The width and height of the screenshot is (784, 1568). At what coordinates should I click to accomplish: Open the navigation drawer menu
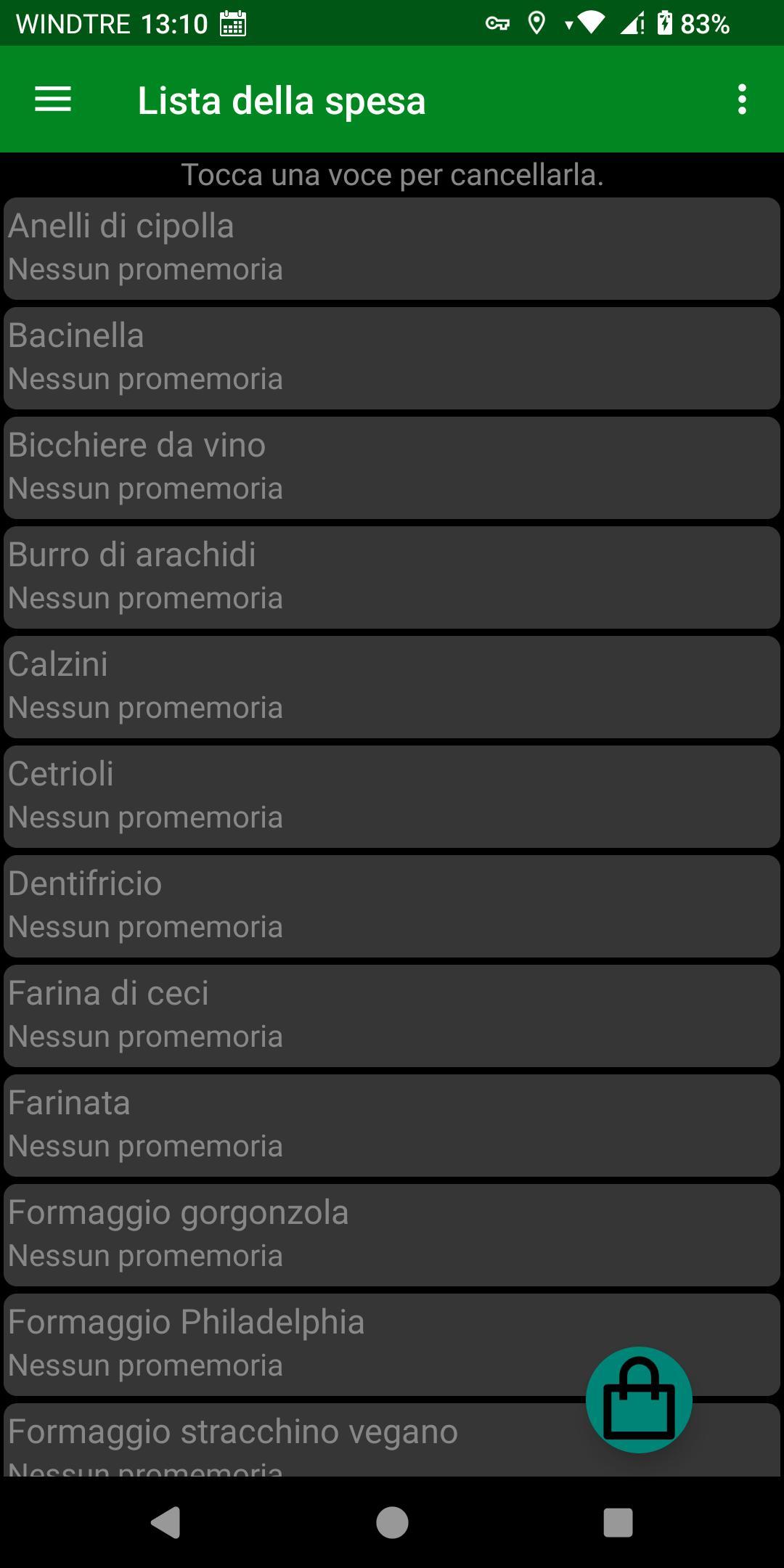53,99
